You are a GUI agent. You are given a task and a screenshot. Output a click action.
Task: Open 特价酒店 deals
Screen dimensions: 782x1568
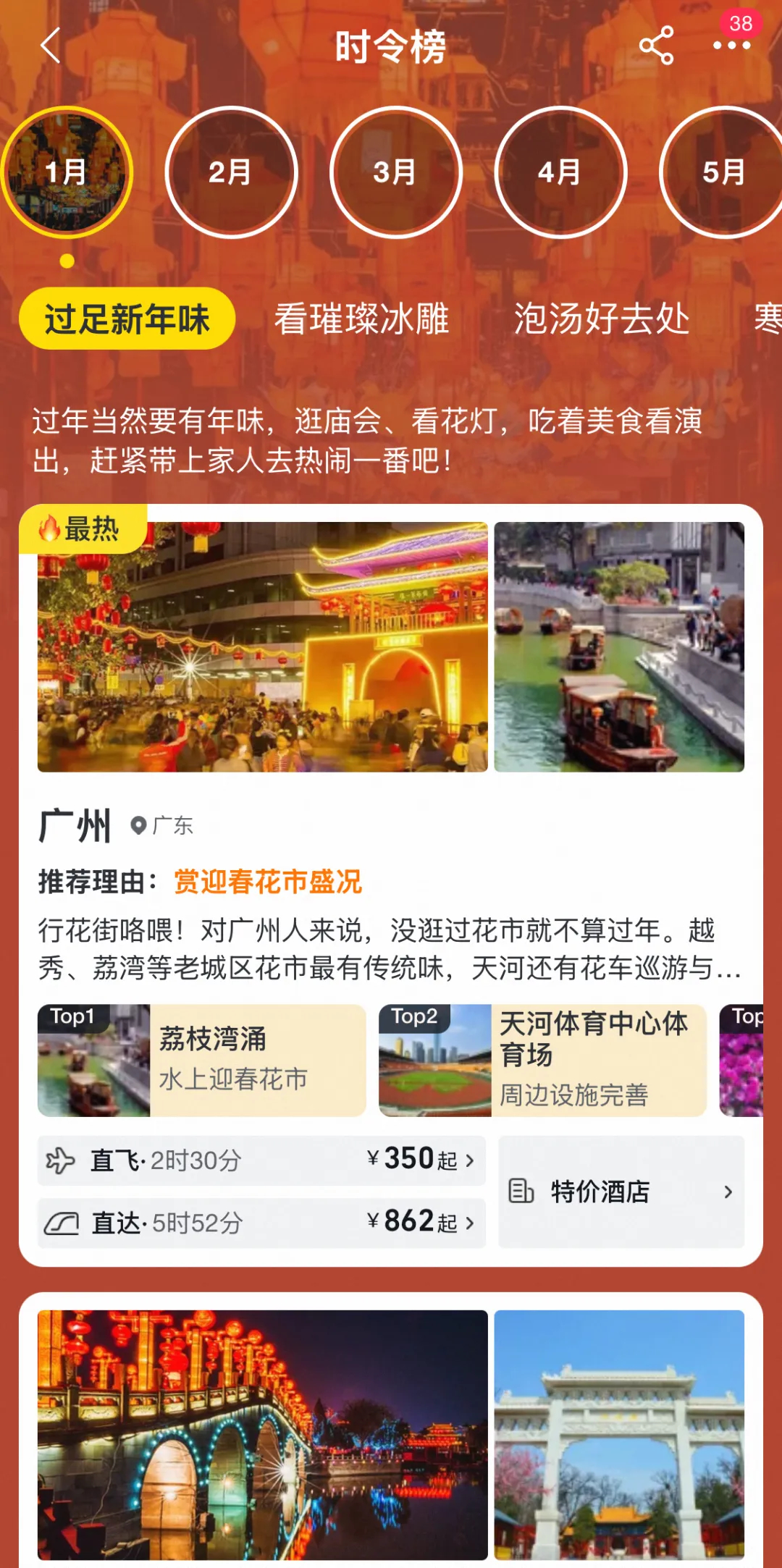tap(621, 1192)
